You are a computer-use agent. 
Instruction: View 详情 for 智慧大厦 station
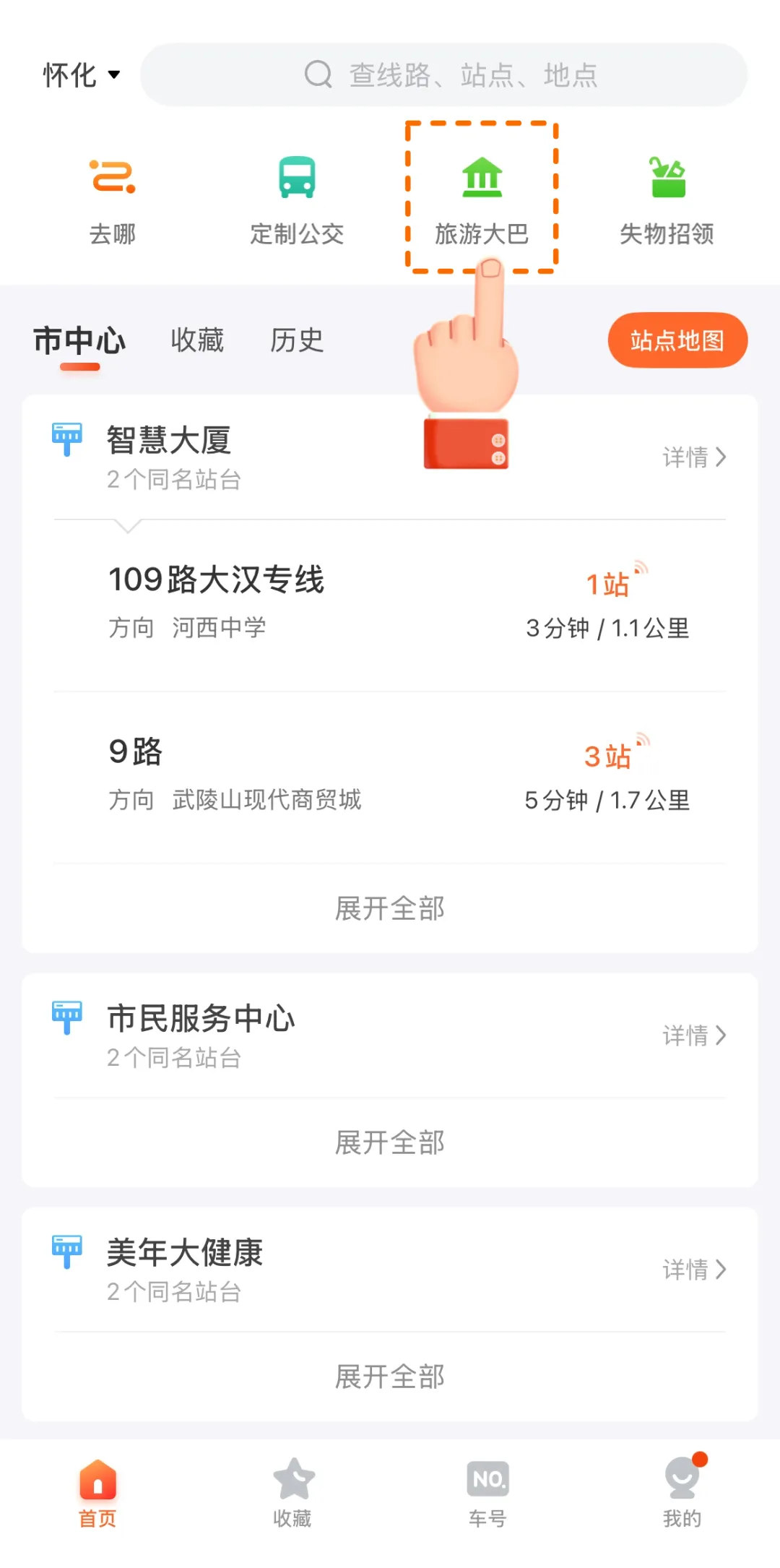coord(693,457)
